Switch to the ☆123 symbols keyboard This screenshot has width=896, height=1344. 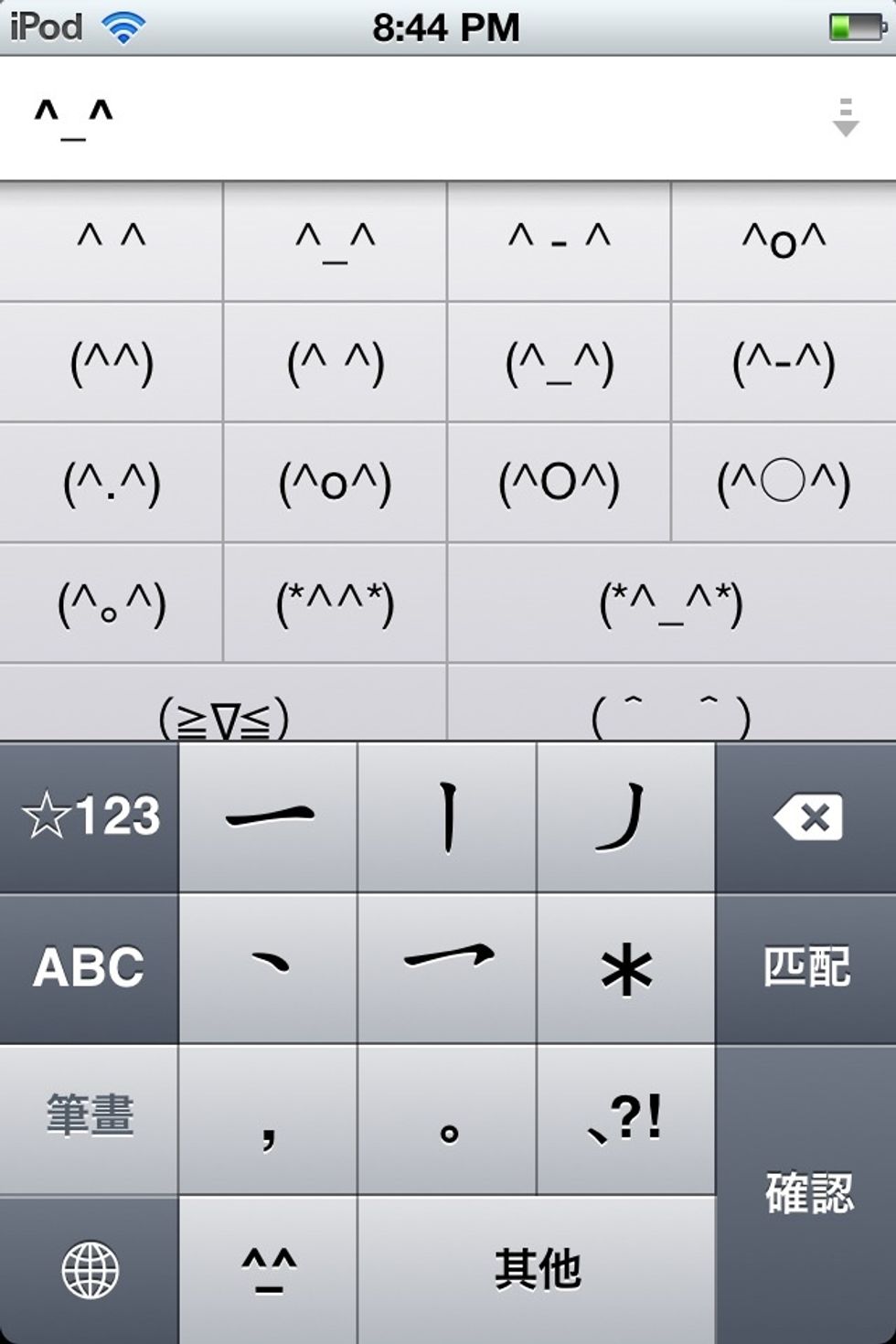click(x=90, y=816)
